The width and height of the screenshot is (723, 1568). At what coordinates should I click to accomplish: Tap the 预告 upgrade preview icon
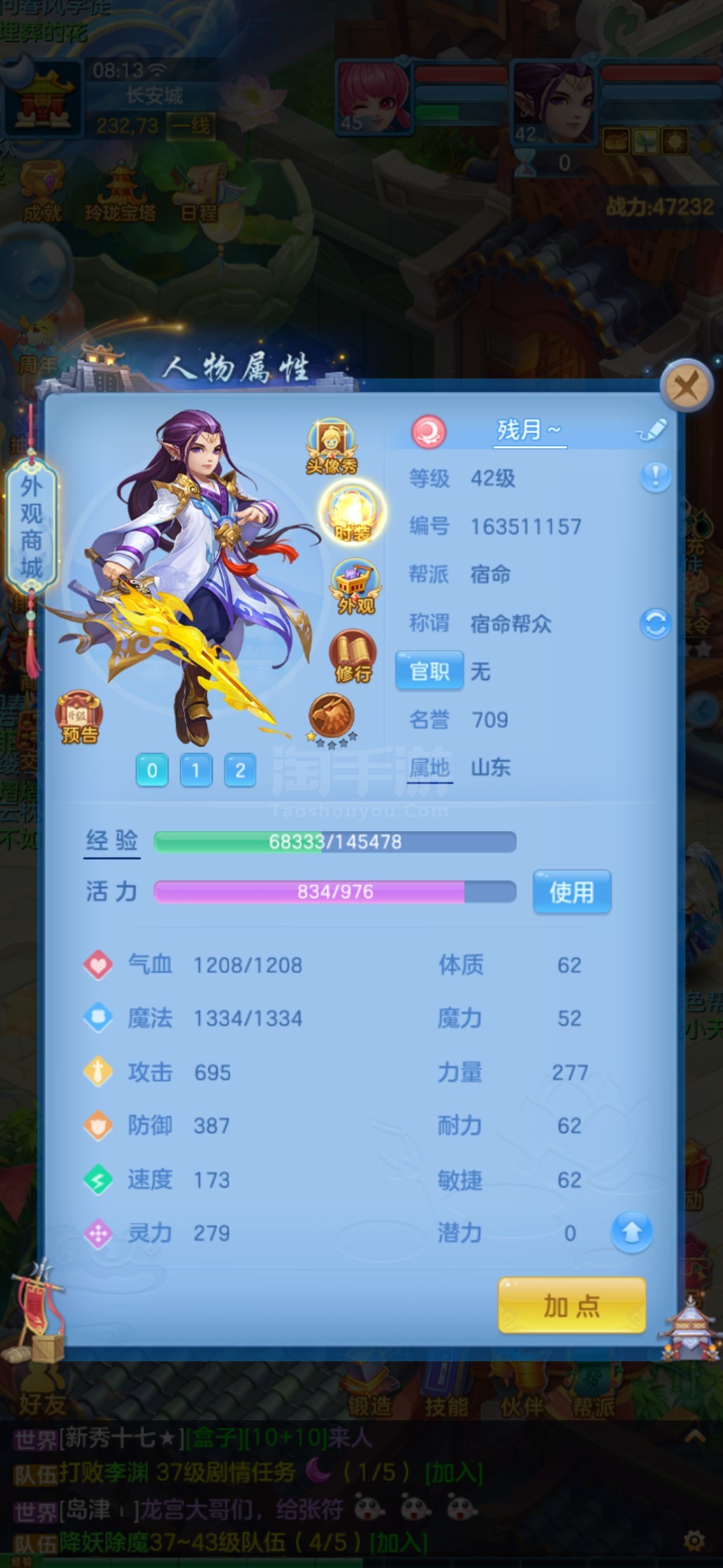click(x=80, y=717)
